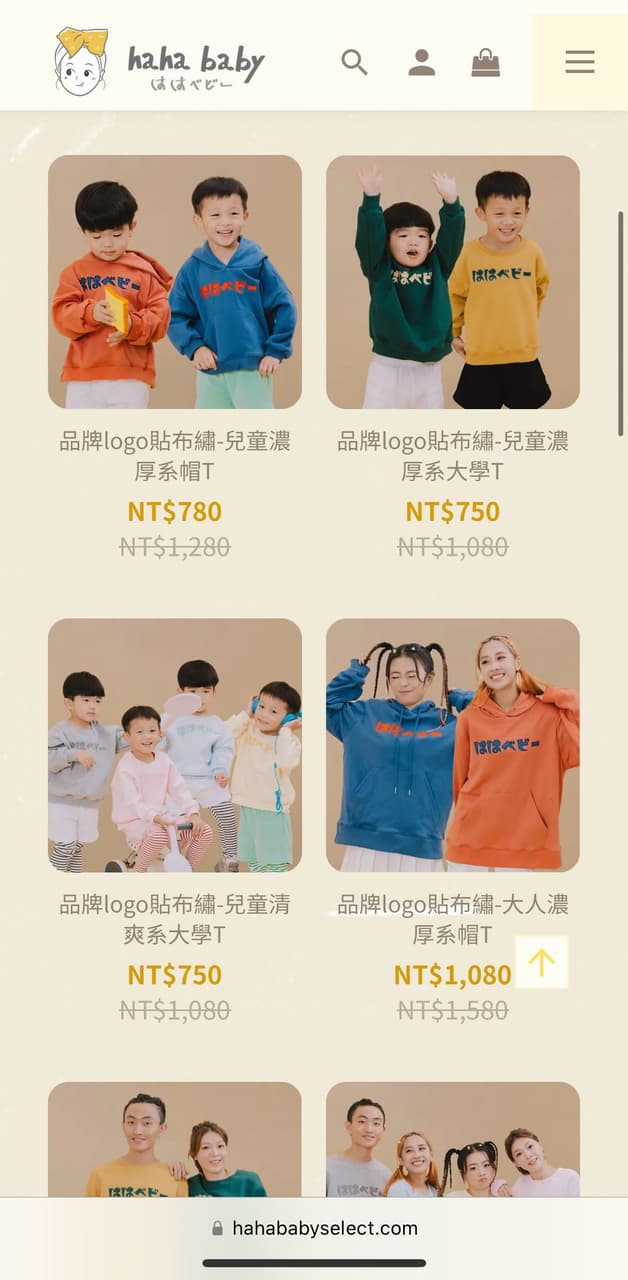Open the hamburger menu
The image size is (628, 1280).
[x=579, y=62]
